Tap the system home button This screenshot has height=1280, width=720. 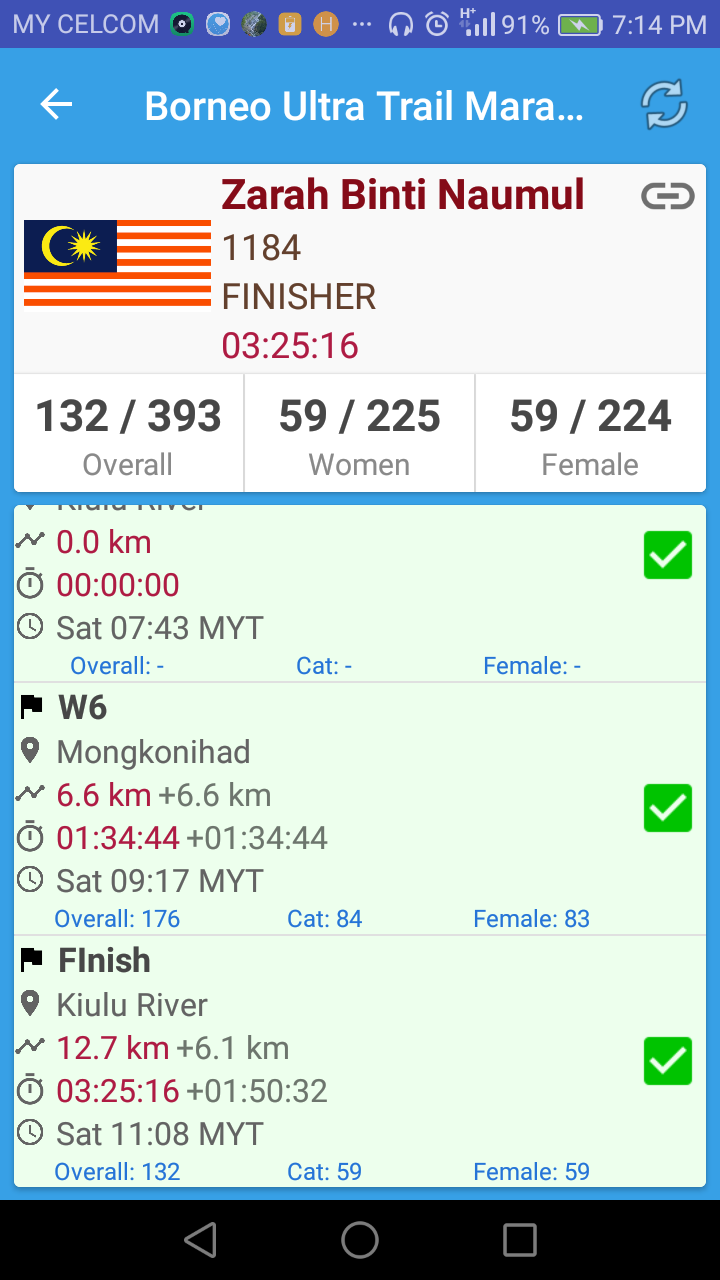(360, 1240)
